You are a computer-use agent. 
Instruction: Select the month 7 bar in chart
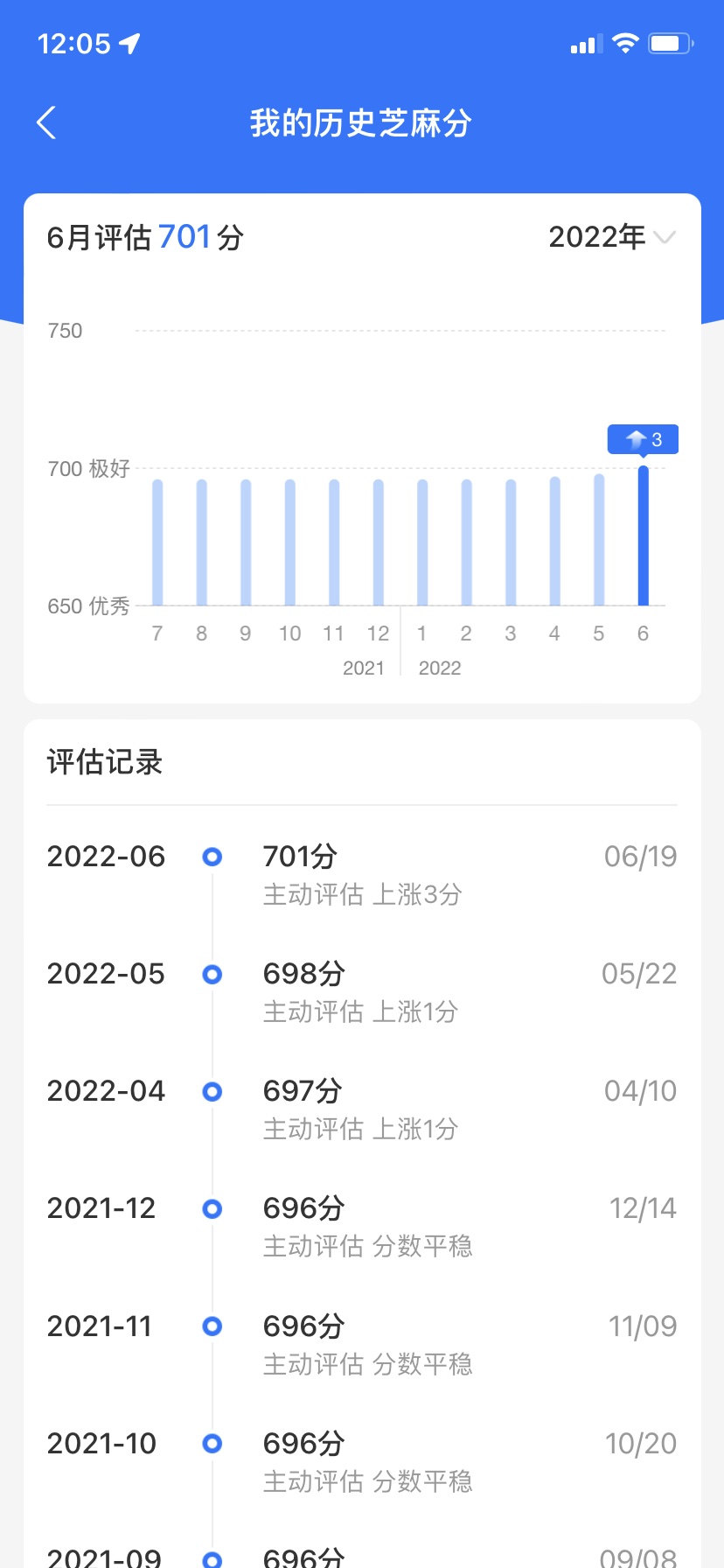[x=157, y=542]
